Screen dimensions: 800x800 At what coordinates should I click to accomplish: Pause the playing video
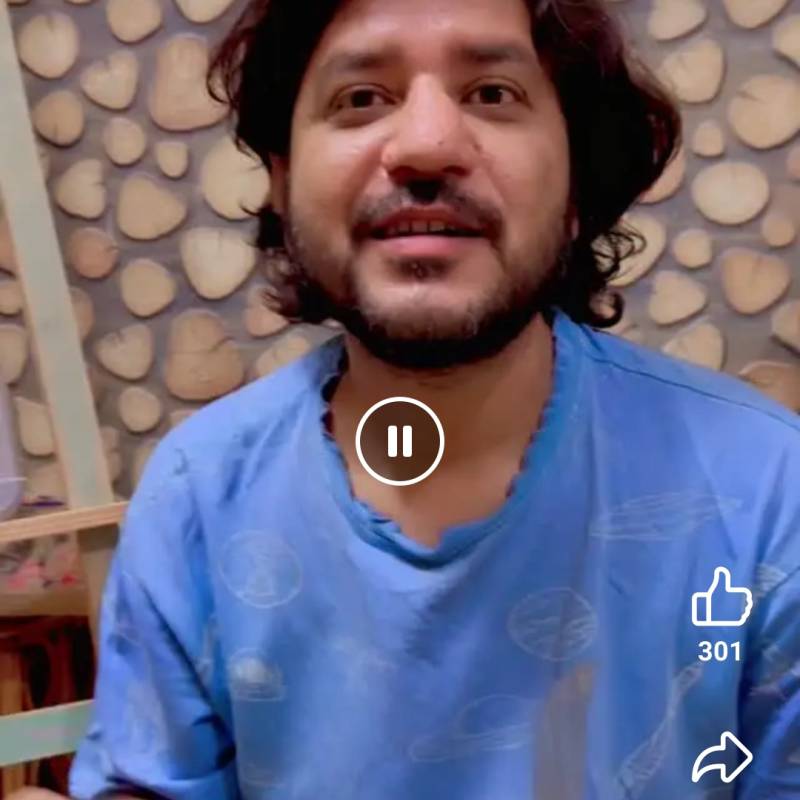[400, 440]
